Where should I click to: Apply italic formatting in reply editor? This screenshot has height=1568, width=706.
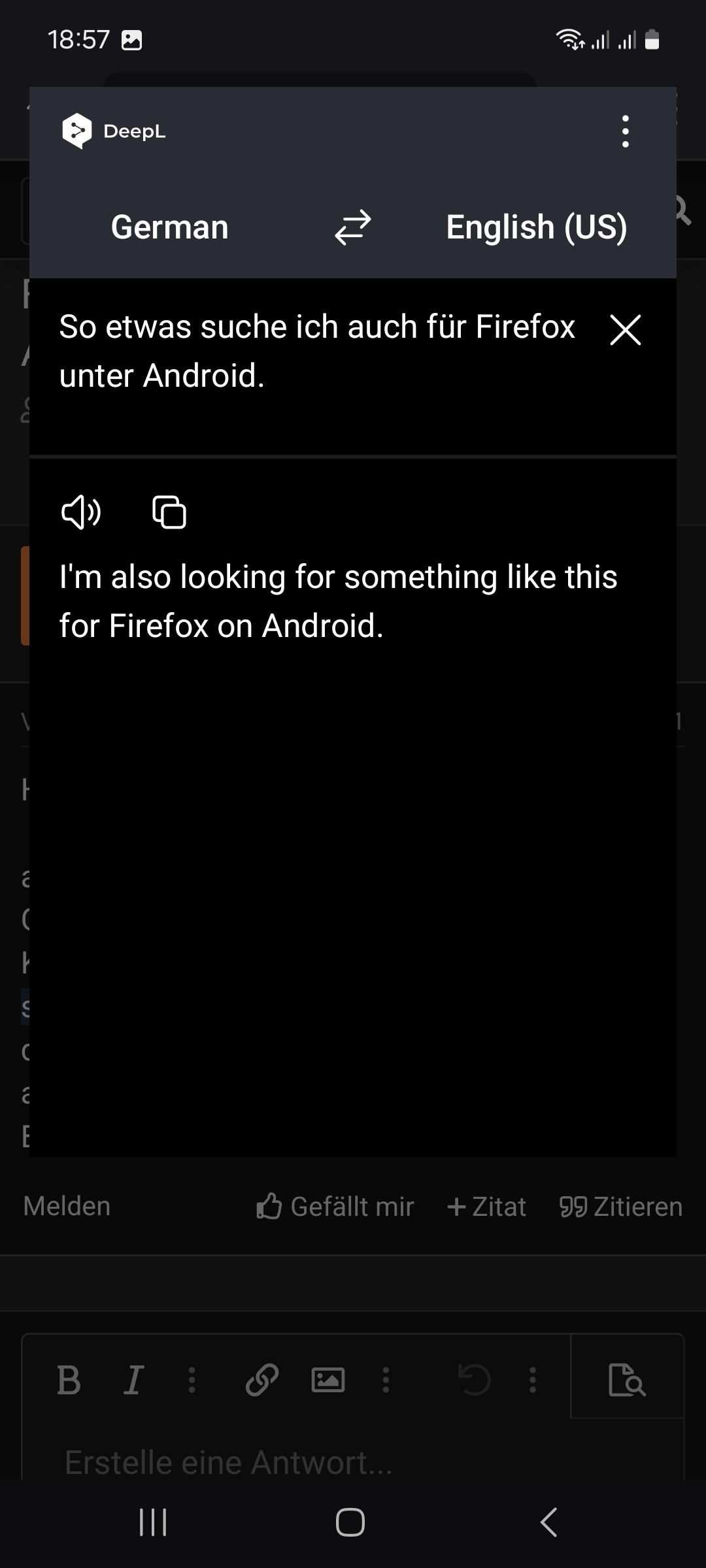point(133,1380)
